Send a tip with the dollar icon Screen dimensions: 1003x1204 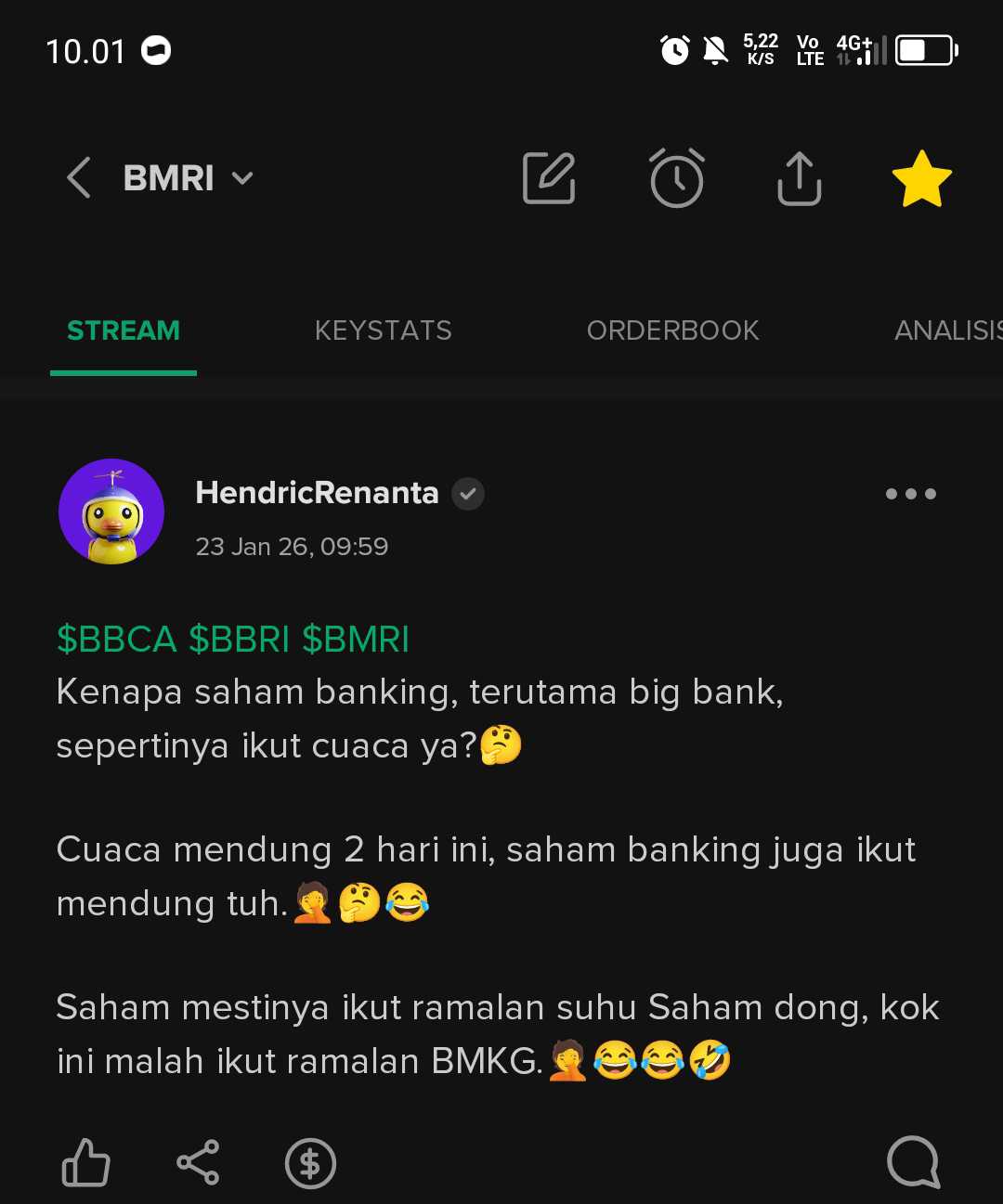310,1163
